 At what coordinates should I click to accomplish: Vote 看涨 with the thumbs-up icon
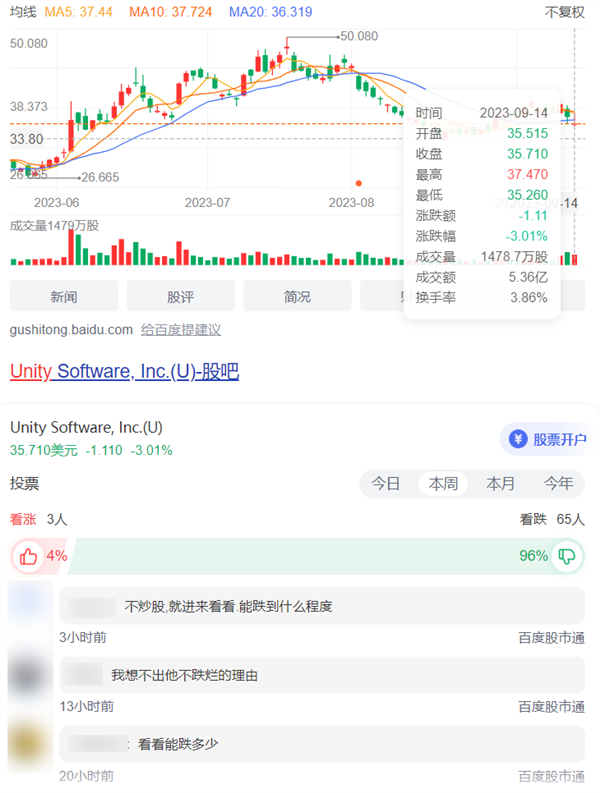point(29,555)
